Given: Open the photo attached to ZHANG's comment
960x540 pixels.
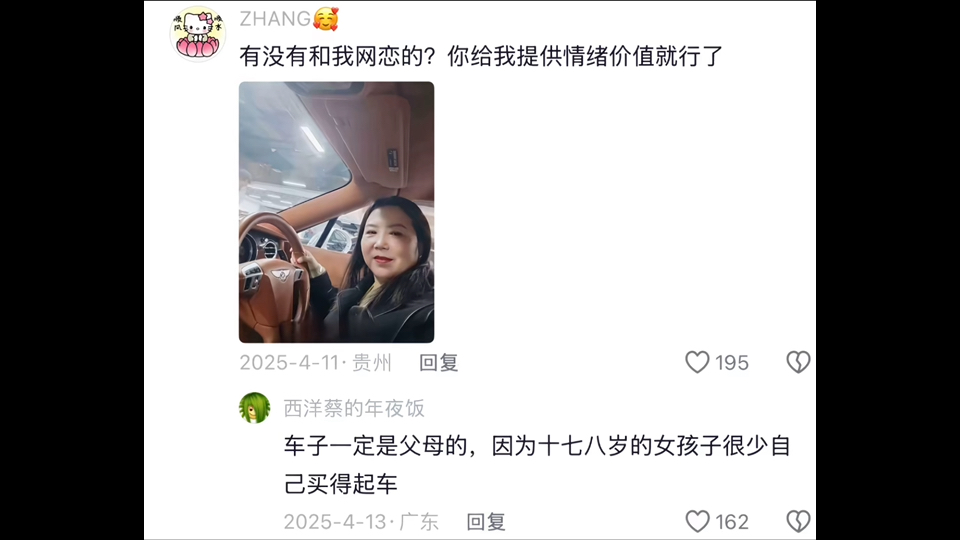Looking at the screenshot, I should (336, 212).
